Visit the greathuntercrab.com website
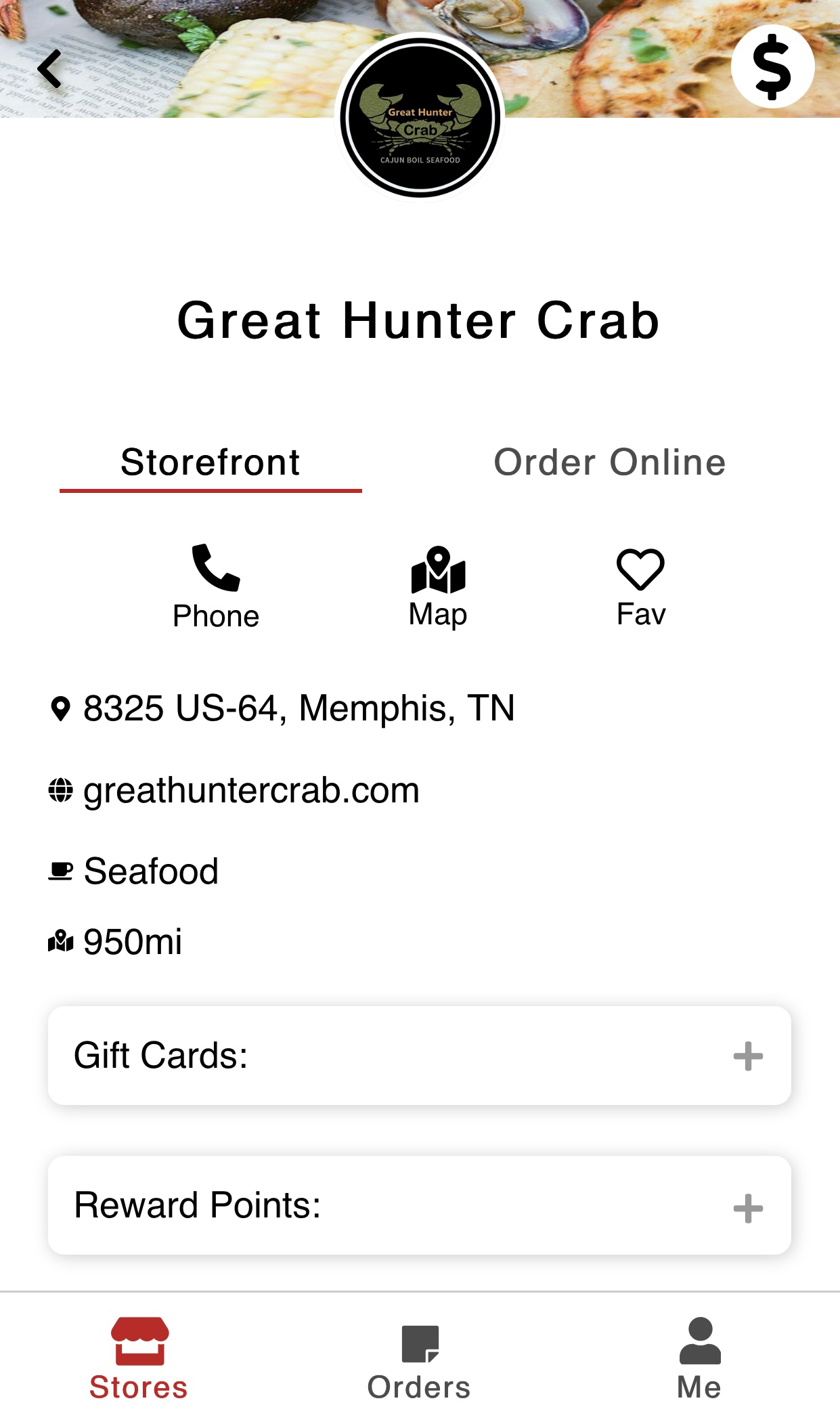The height and width of the screenshot is (1426, 840). click(x=250, y=790)
